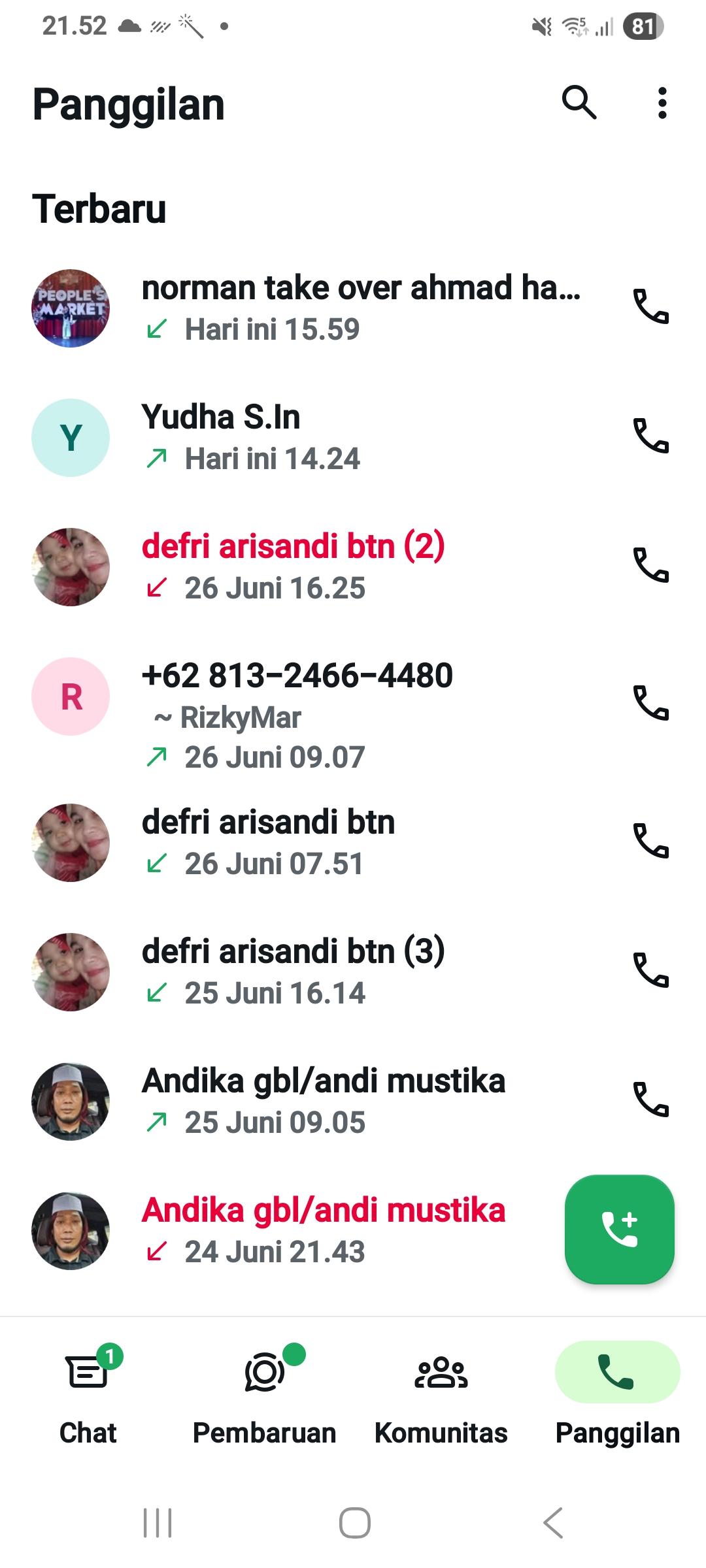Start a new call
Viewport: 706px width, 1568px height.
click(619, 1230)
